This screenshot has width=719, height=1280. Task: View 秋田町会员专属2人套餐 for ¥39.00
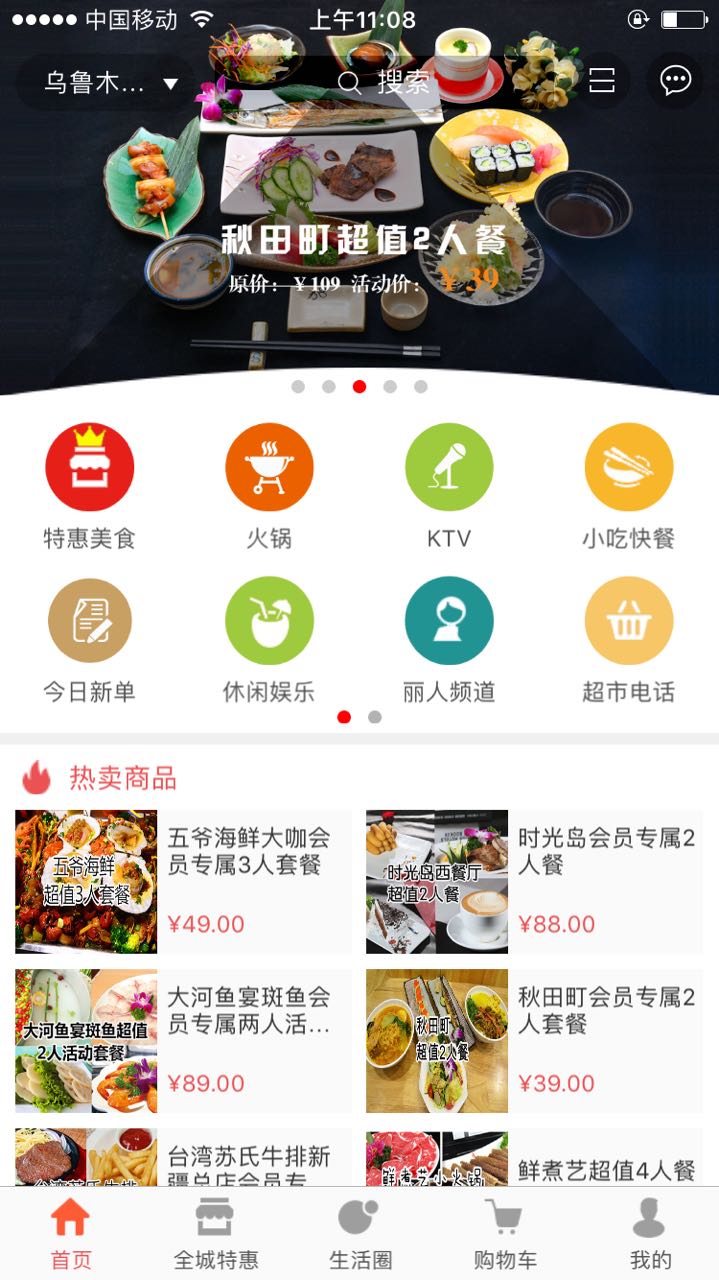pos(534,1040)
